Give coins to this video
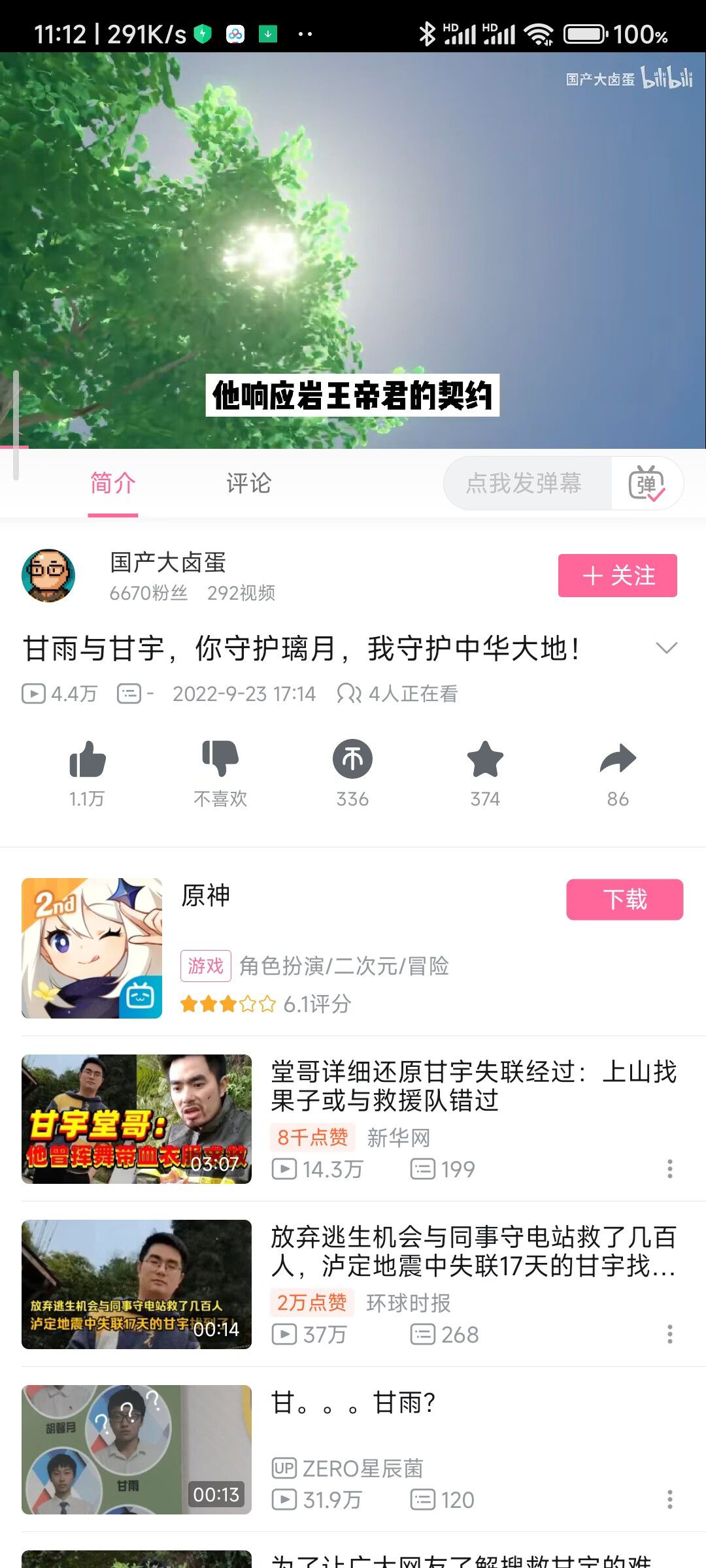 352,760
